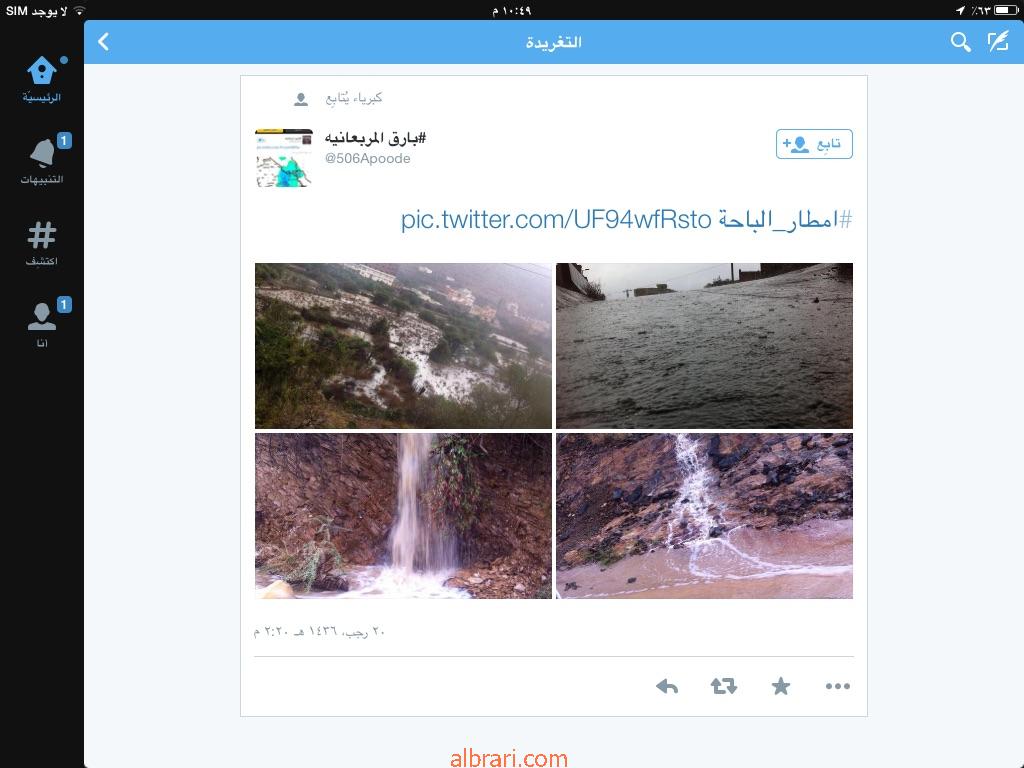Image resolution: width=1024 pixels, height=768 pixels.
Task: Open the @506Apoode profile picture
Action: (x=284, y=158)
